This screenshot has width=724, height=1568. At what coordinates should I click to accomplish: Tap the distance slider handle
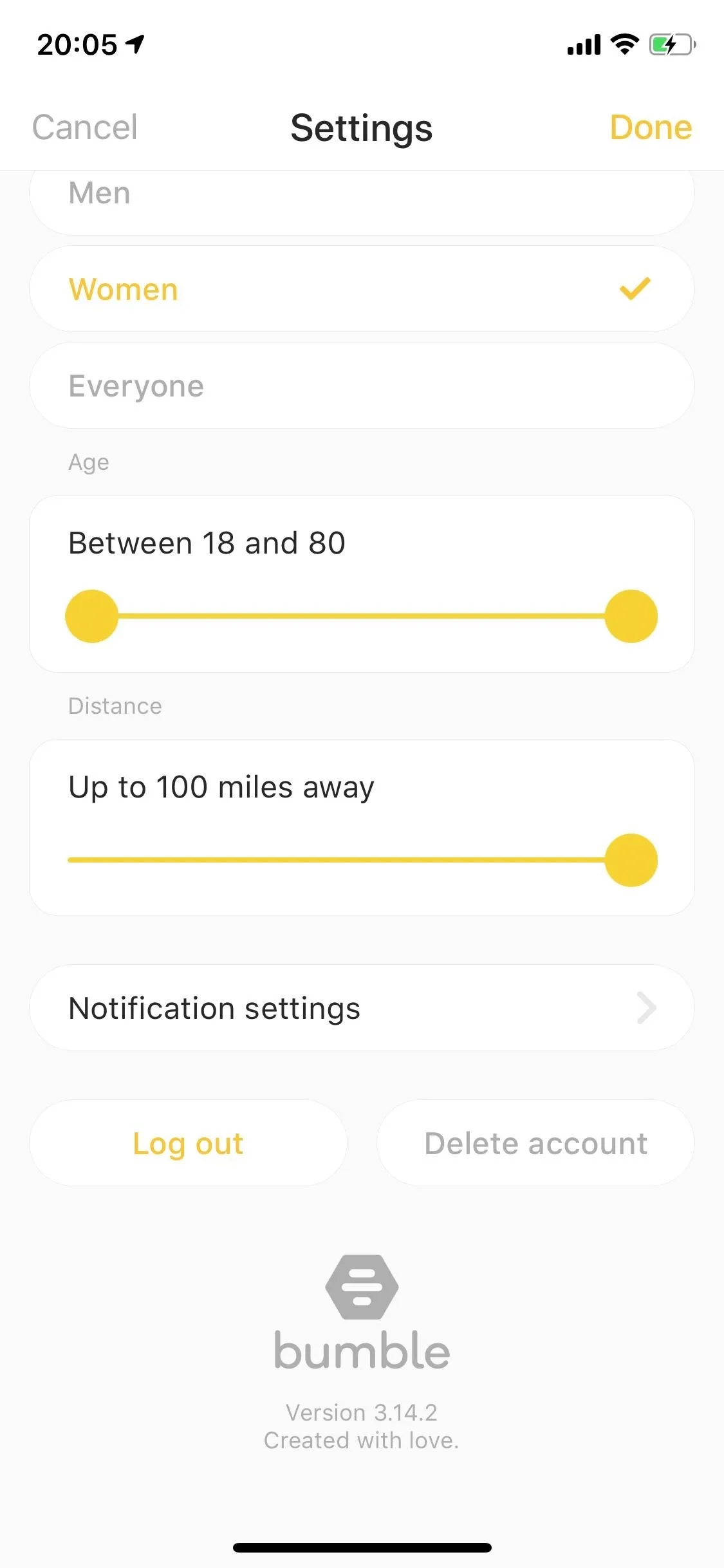[631, 860]
